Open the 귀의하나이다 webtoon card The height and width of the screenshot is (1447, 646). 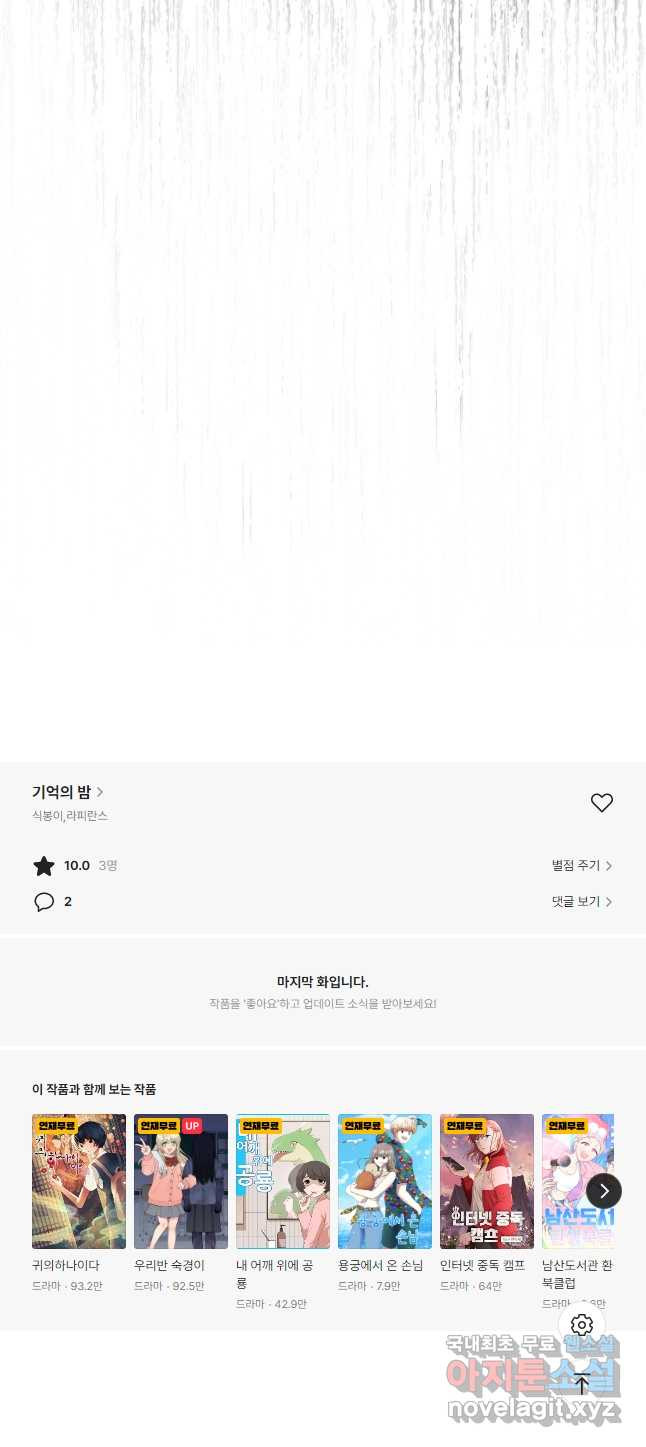[79, 1181]
